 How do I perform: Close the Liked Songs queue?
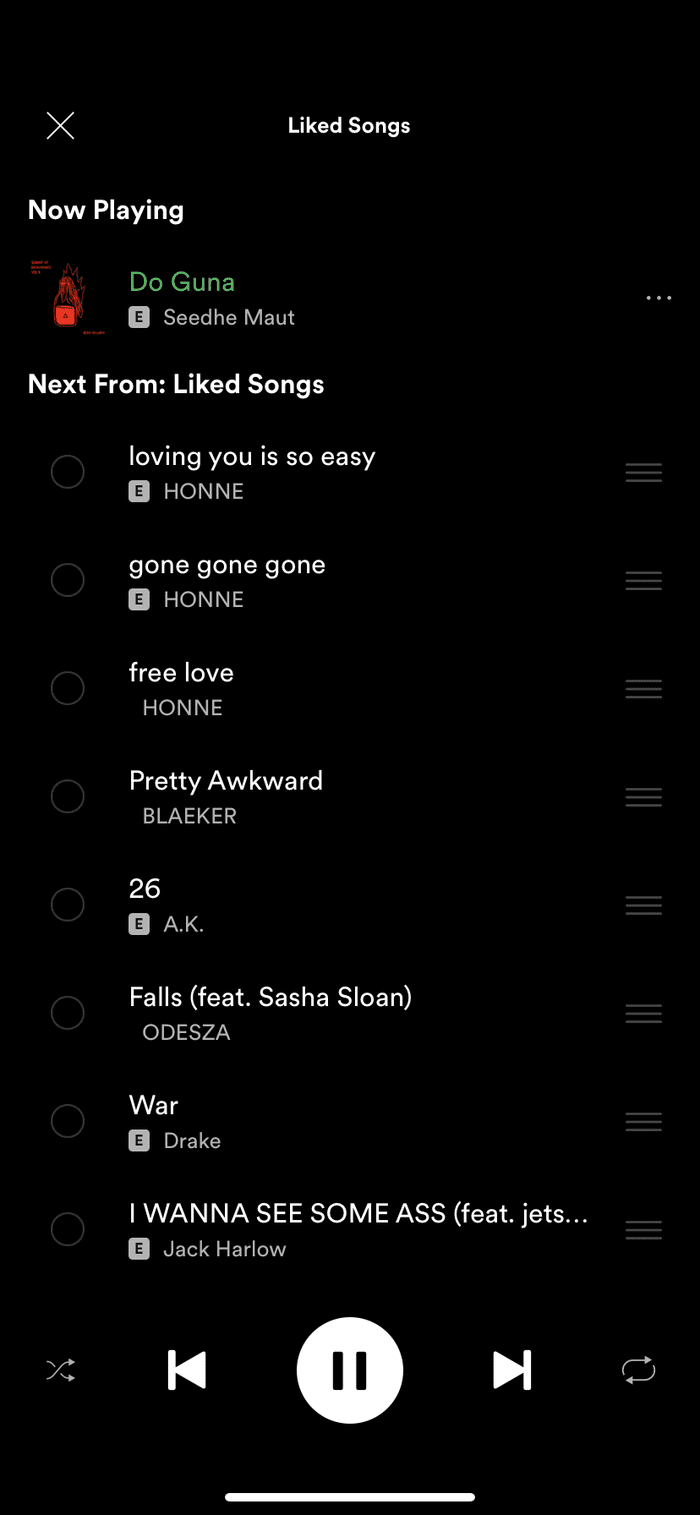pos(60,126)
